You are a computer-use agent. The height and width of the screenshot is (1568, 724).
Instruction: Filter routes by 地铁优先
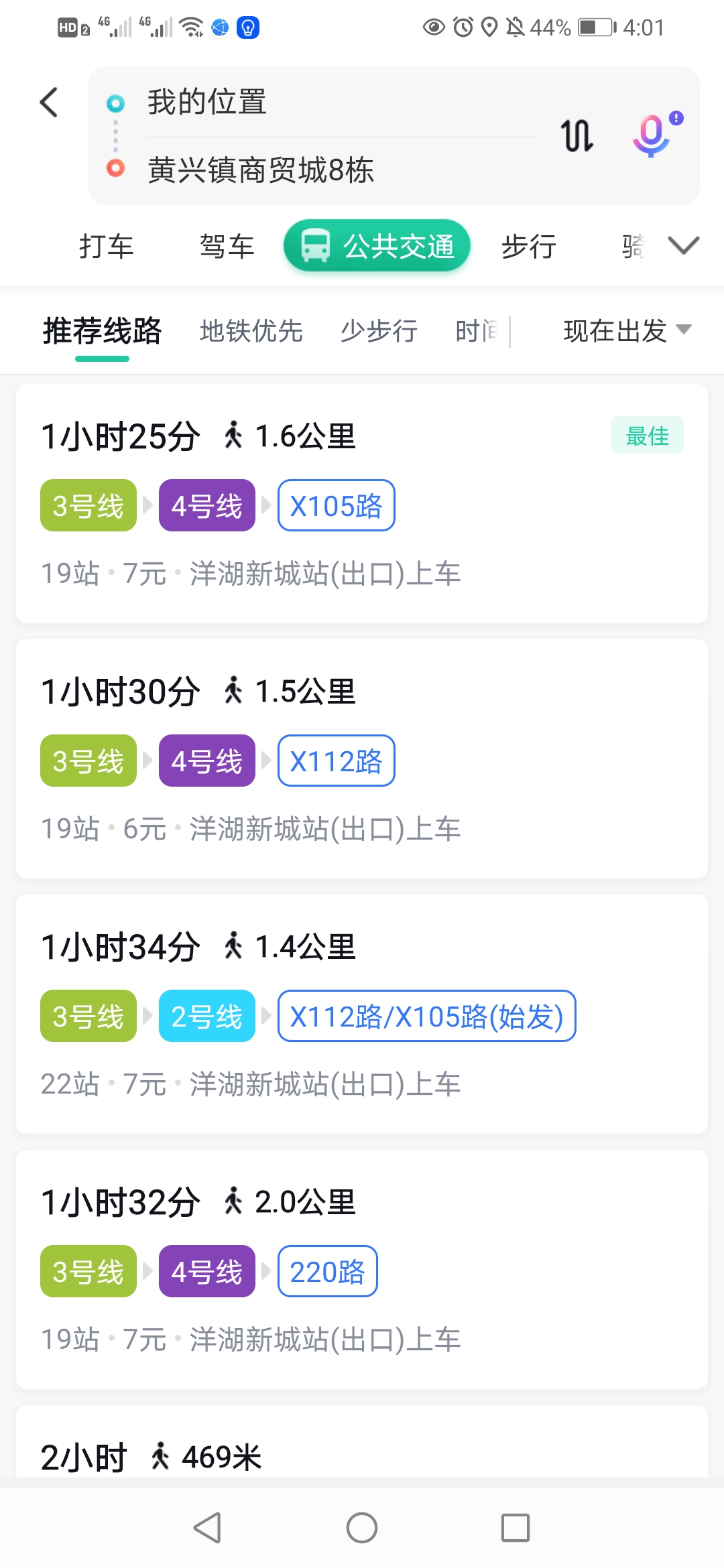click(251, 331)
